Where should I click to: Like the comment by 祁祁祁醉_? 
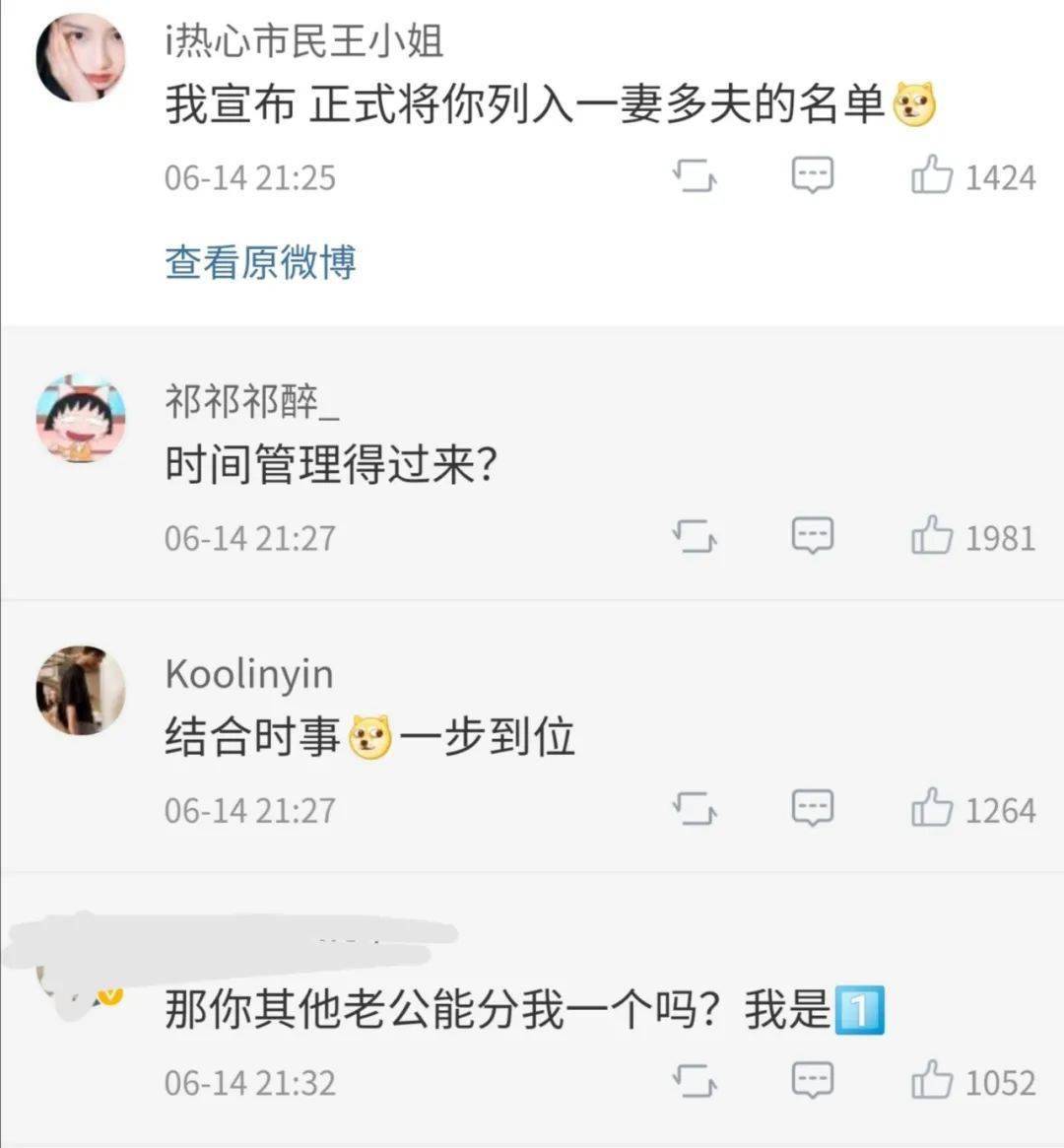click(932, 537)
